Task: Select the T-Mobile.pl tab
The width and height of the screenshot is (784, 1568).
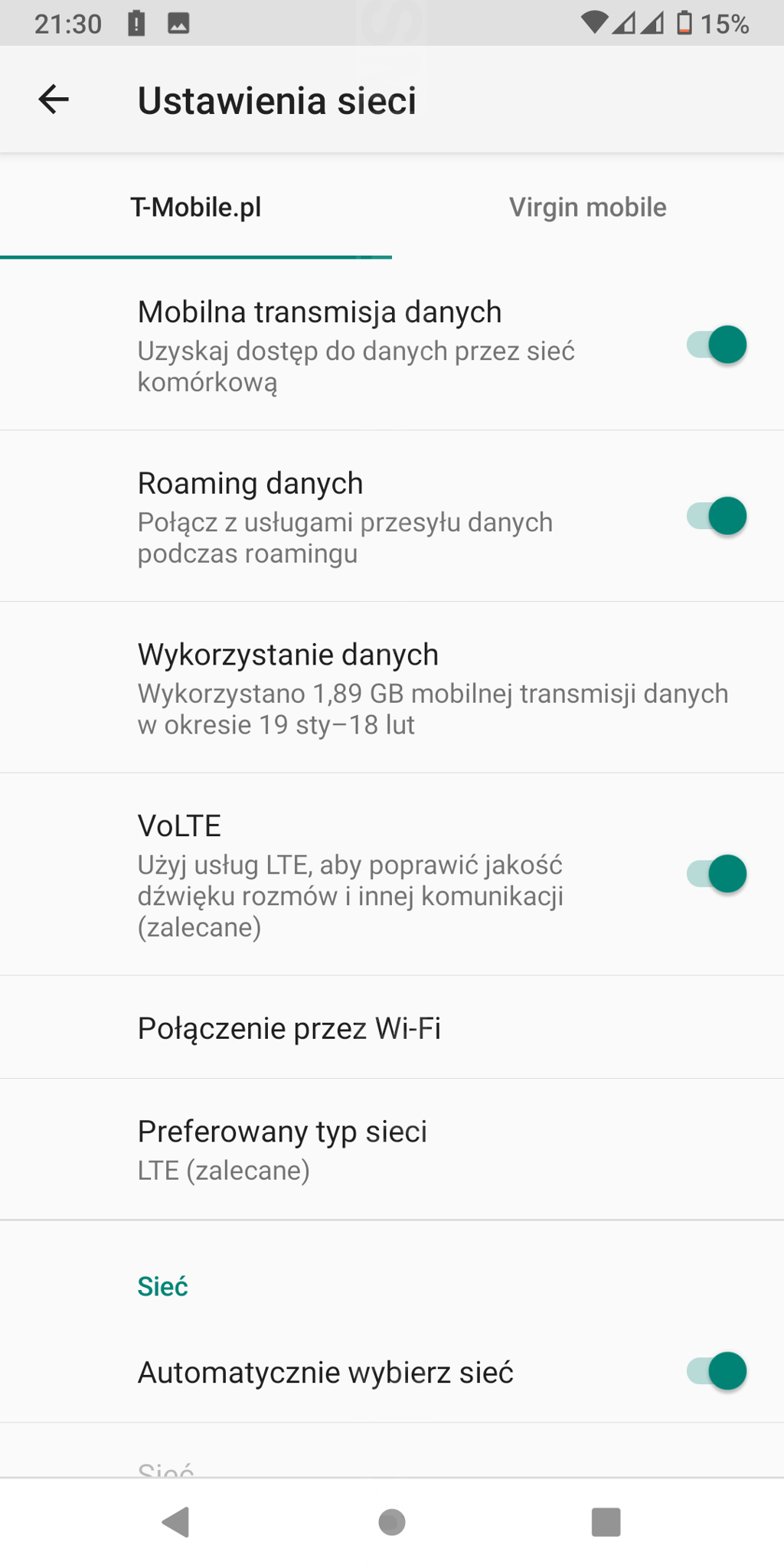Action: pyautogui.click(x=196, y=207)
